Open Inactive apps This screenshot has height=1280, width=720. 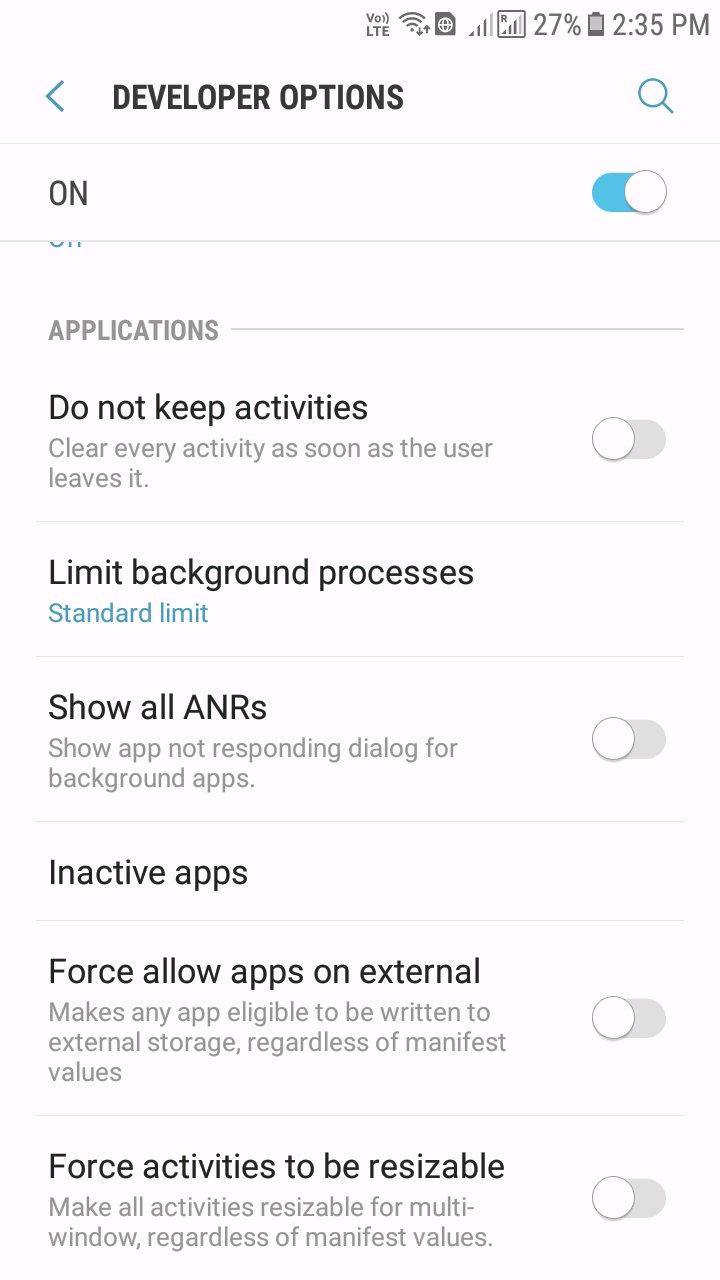coord(148,872)
